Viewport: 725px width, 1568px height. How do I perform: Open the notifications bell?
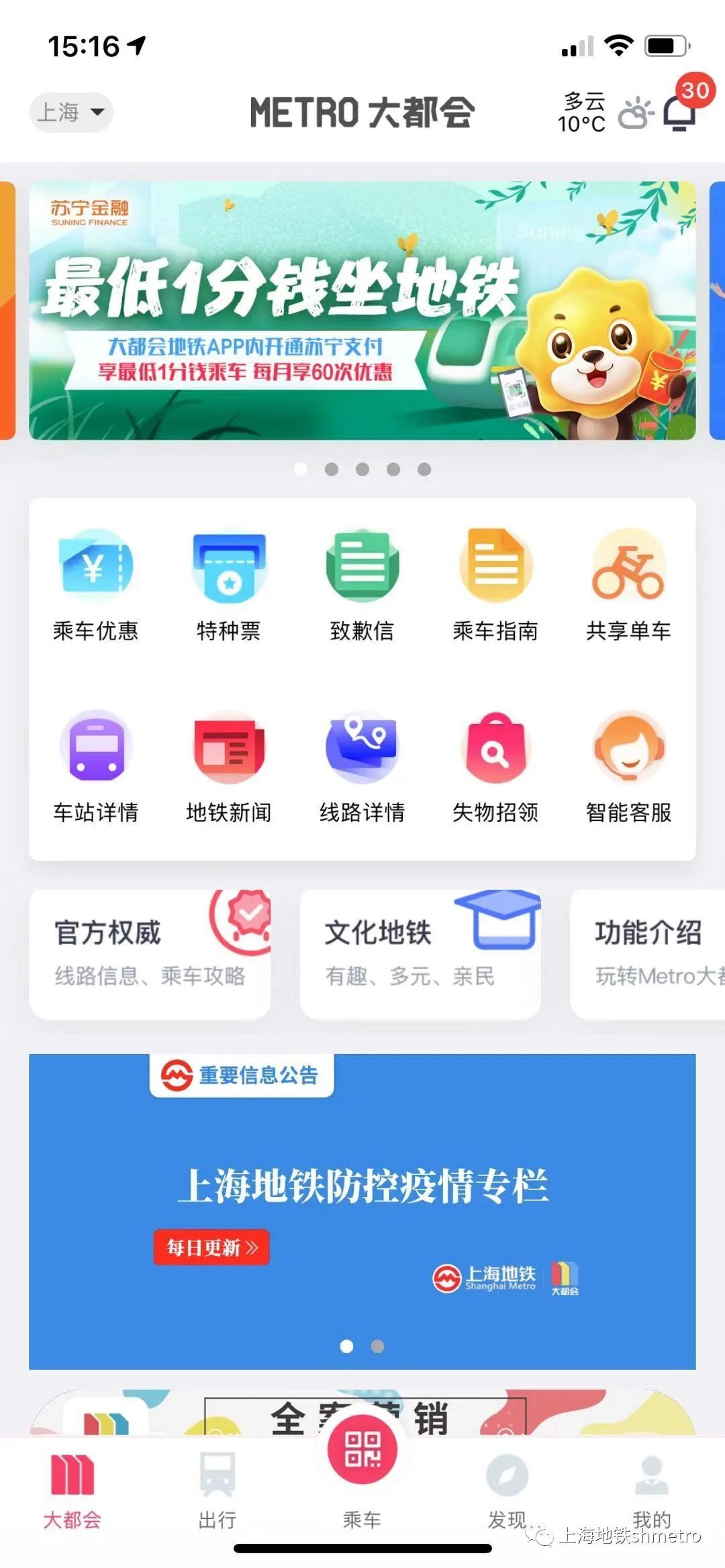pos(679,112)
